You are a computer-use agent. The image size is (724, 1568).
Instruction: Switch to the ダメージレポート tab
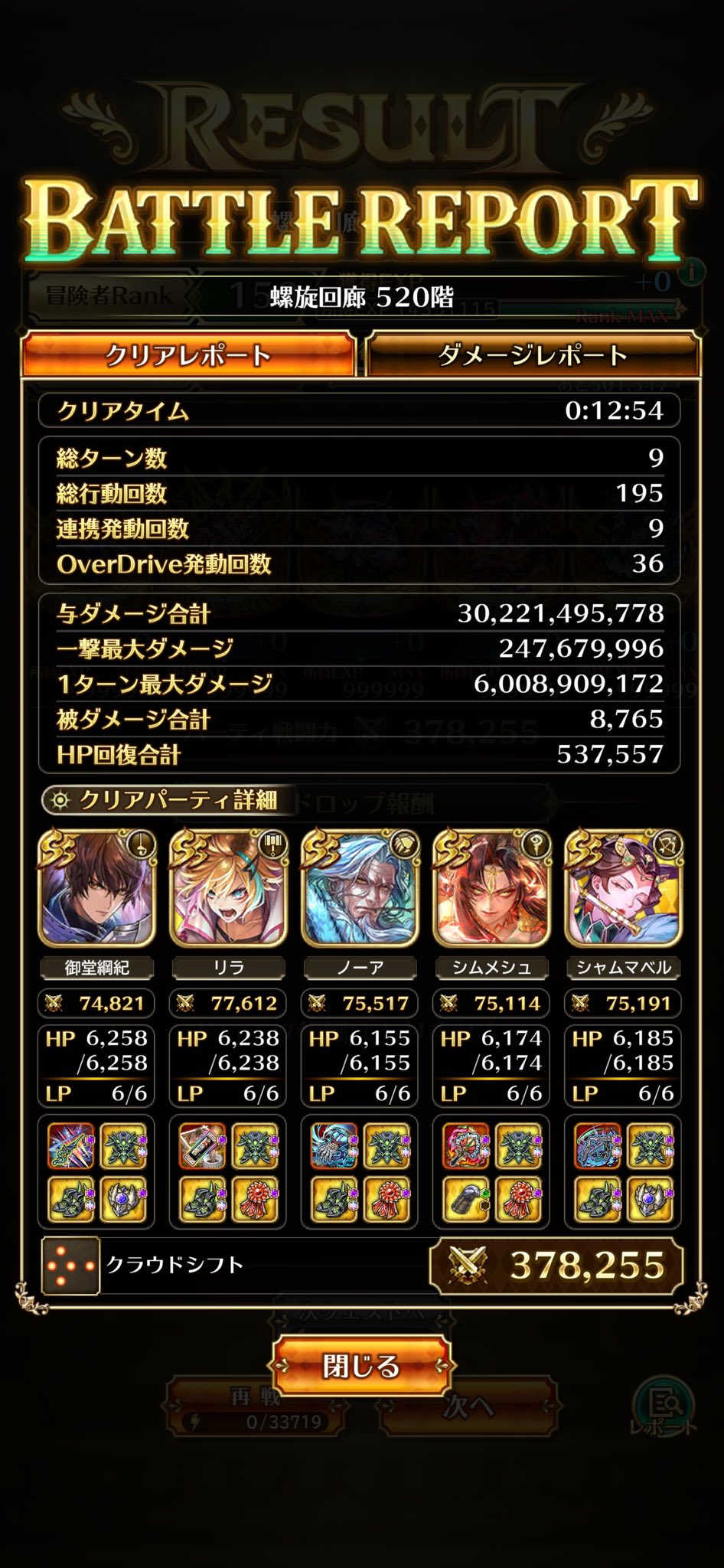[x=533, y=355]
